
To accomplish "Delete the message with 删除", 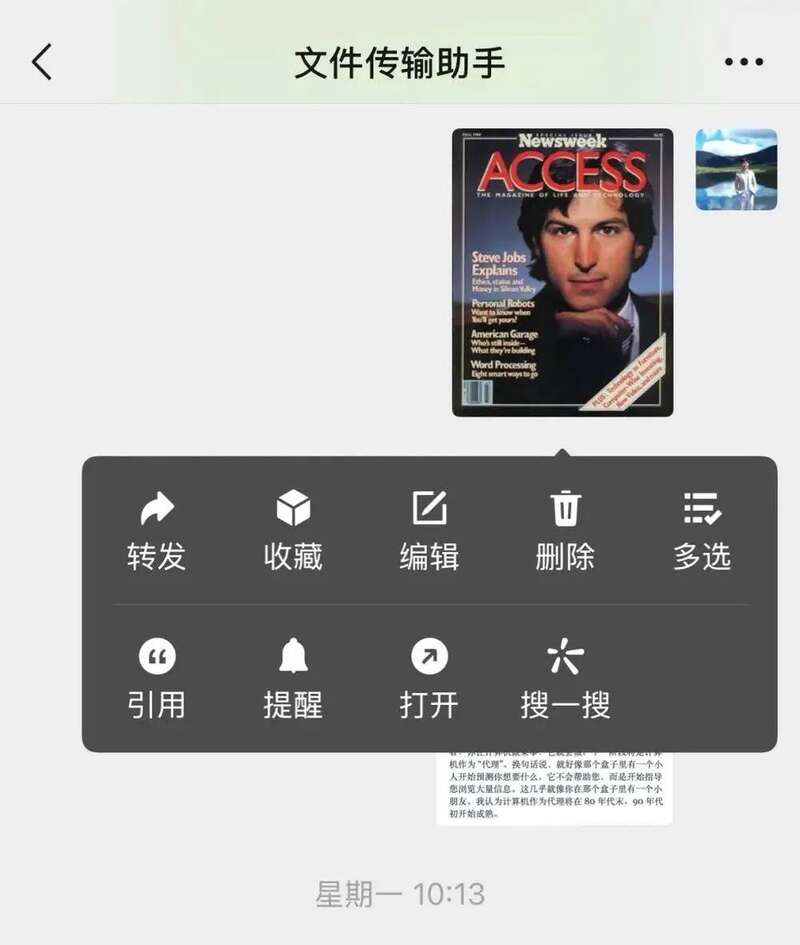I will tap(565, 531).
